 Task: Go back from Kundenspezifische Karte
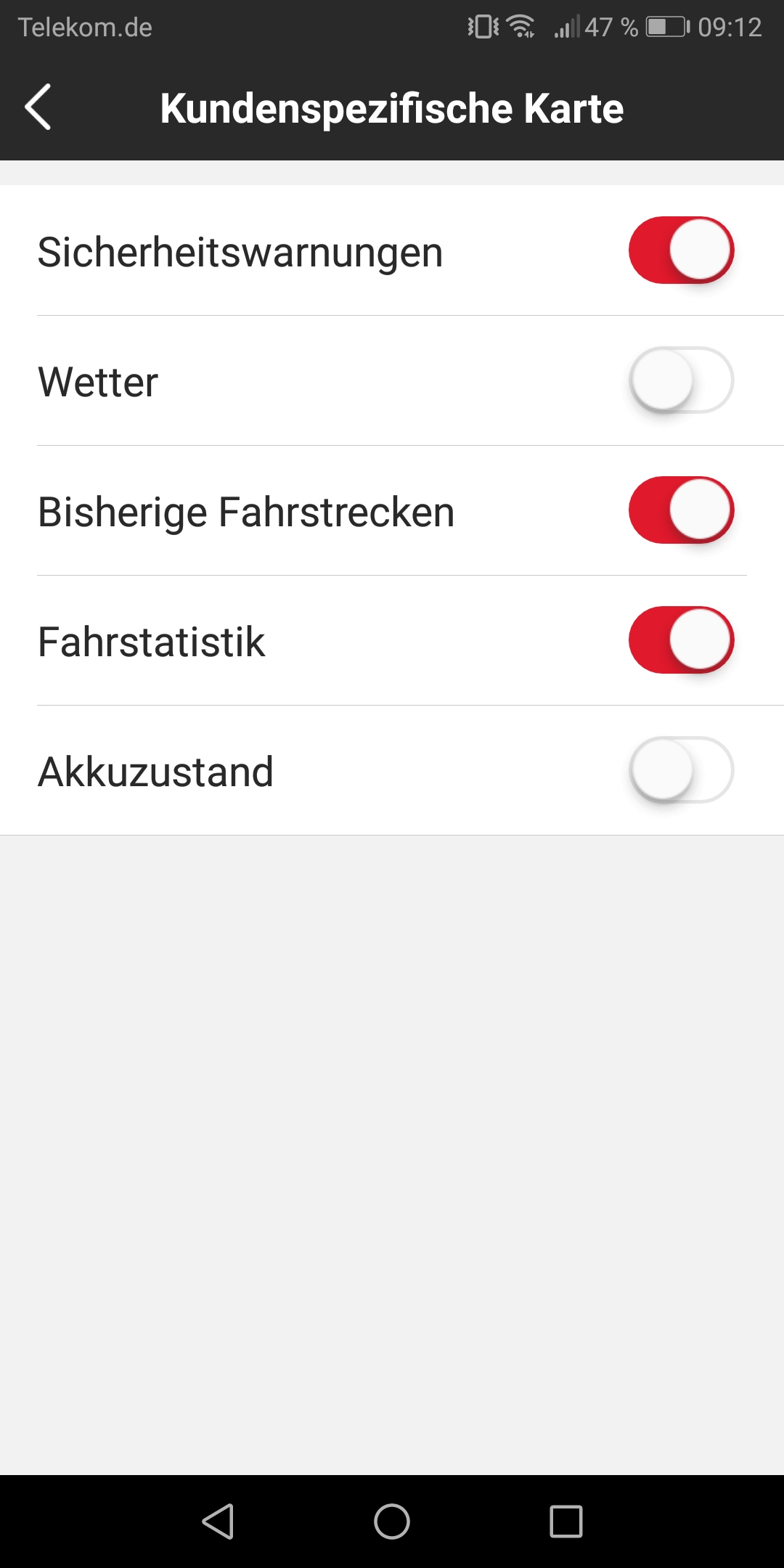click(38, 107)
